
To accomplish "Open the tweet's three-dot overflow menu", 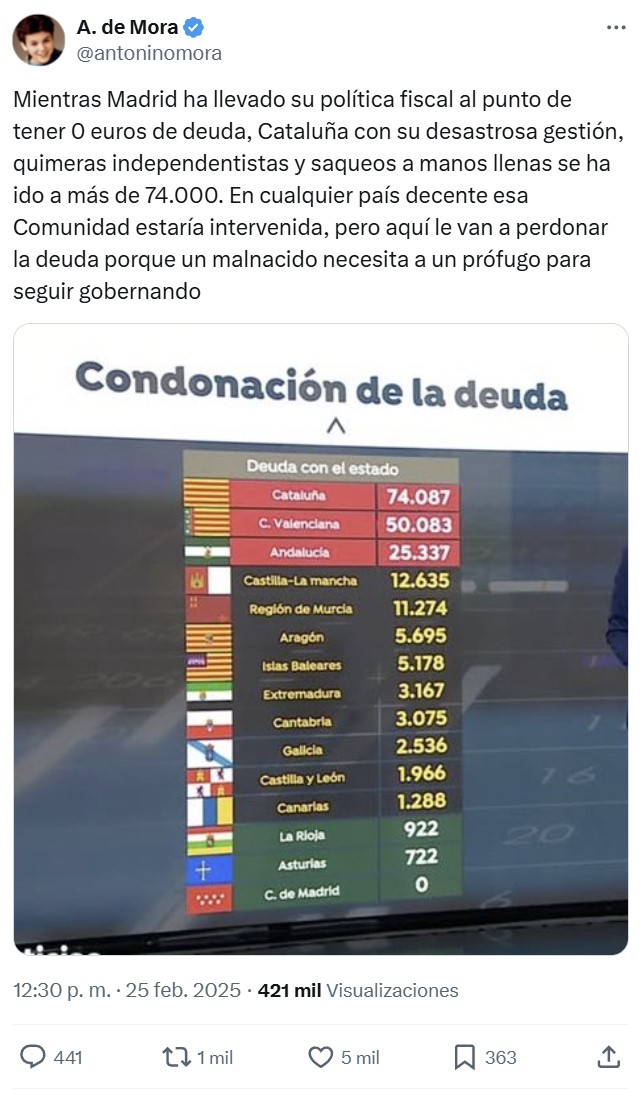I will (x=616, y=28).
